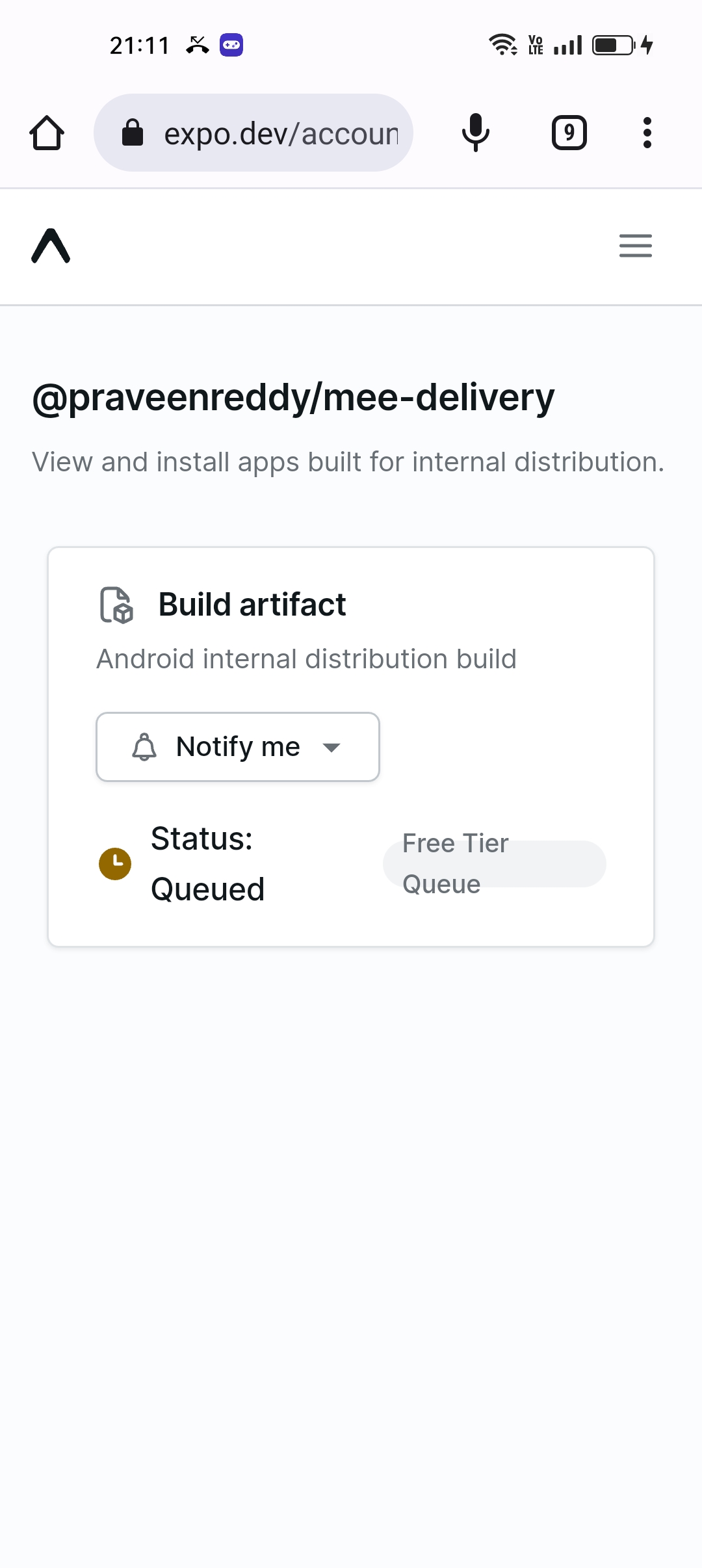Viewport: 702px width, 1568px height.
Task: Open the tab switcher showing 9 tabs
Action: tap(569, 133)
